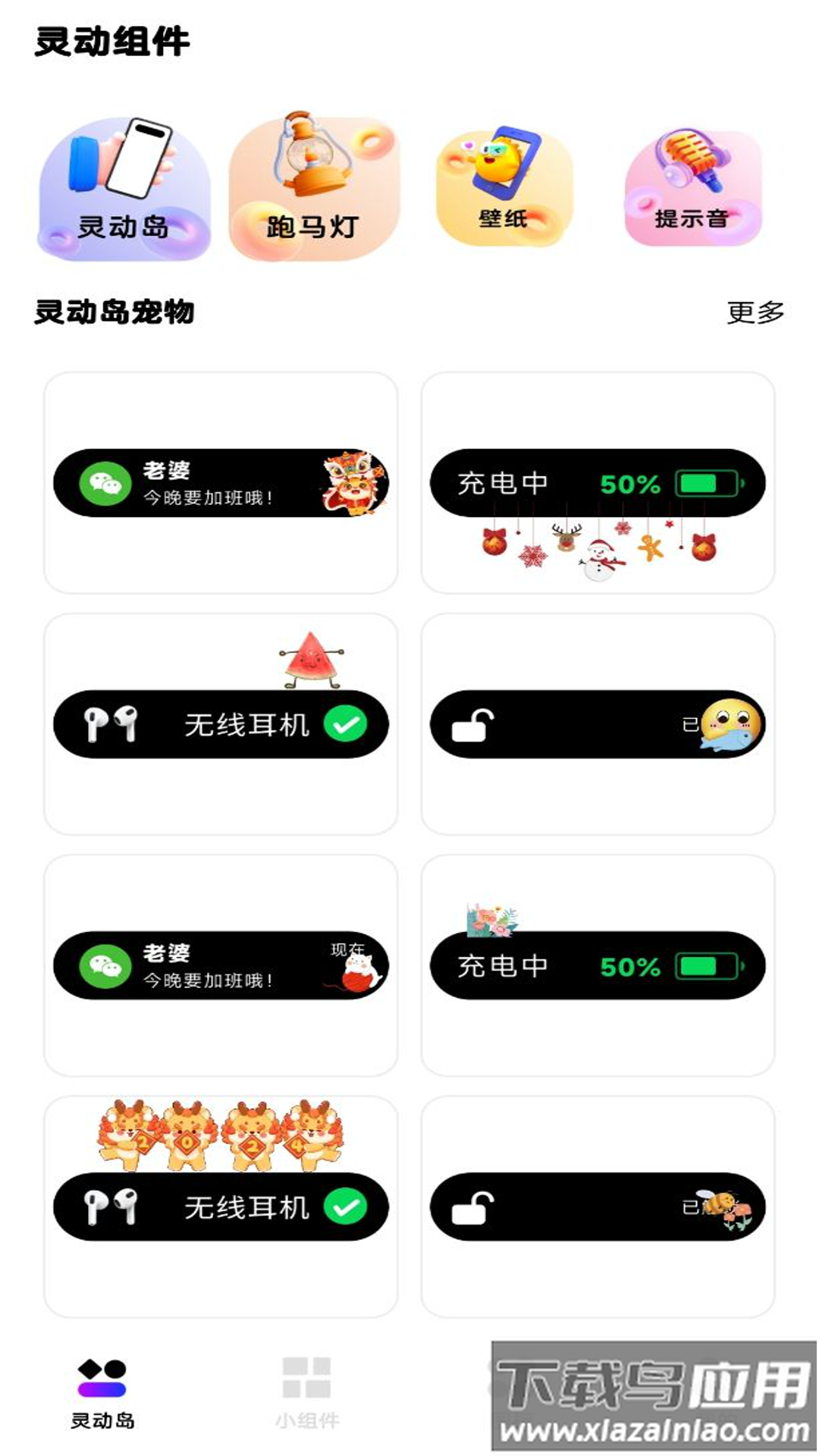
Task: Choose the 充电中 card with Christmas ornaments
Action: tap(598, 483)
